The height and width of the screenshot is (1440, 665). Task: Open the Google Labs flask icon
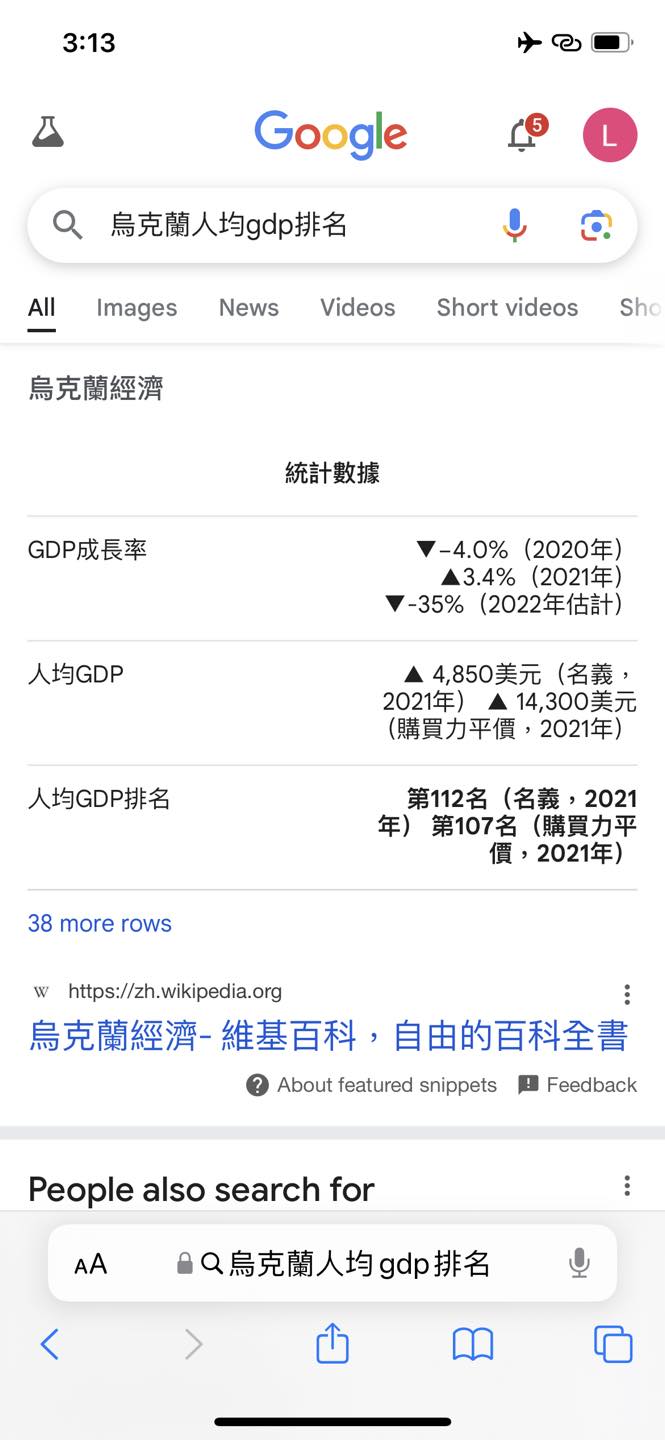[x=47, y=133]
